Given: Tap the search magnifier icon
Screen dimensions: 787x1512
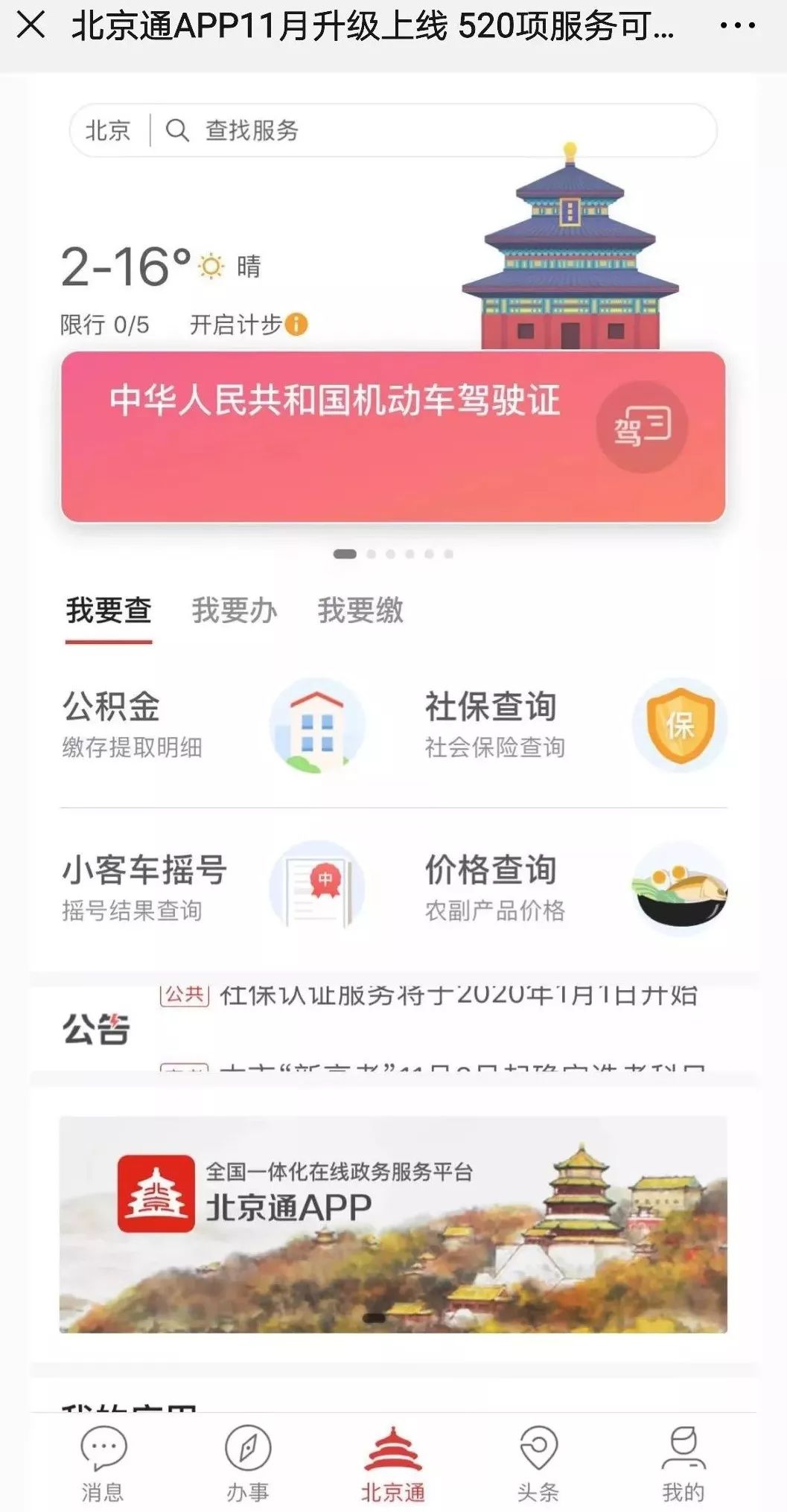Looking at the screenshot, I should (x=177, y=131).
